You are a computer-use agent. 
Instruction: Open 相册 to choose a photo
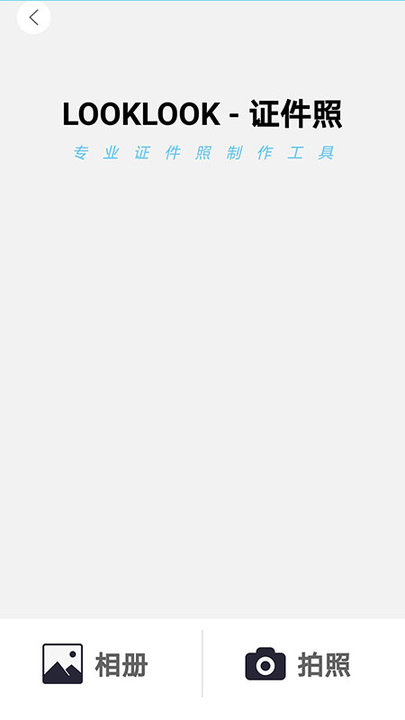click(96, 664)
